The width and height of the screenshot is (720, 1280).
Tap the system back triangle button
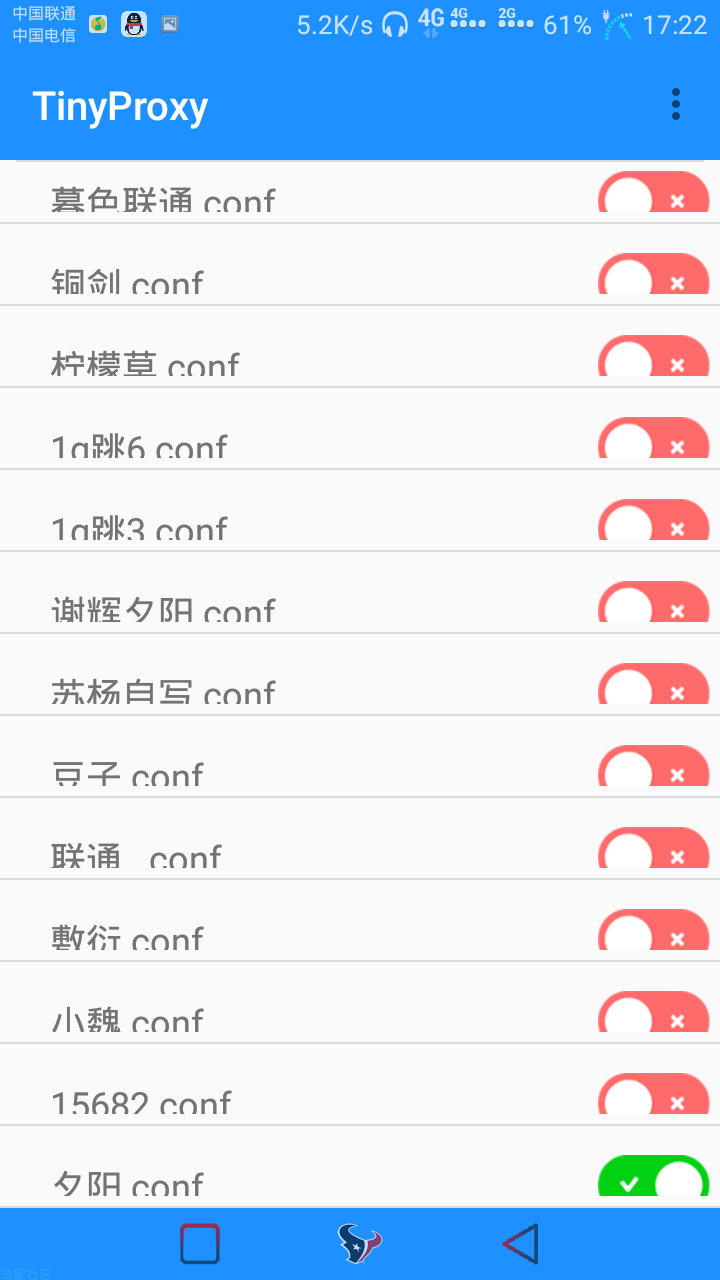[x=520, y=1244]
